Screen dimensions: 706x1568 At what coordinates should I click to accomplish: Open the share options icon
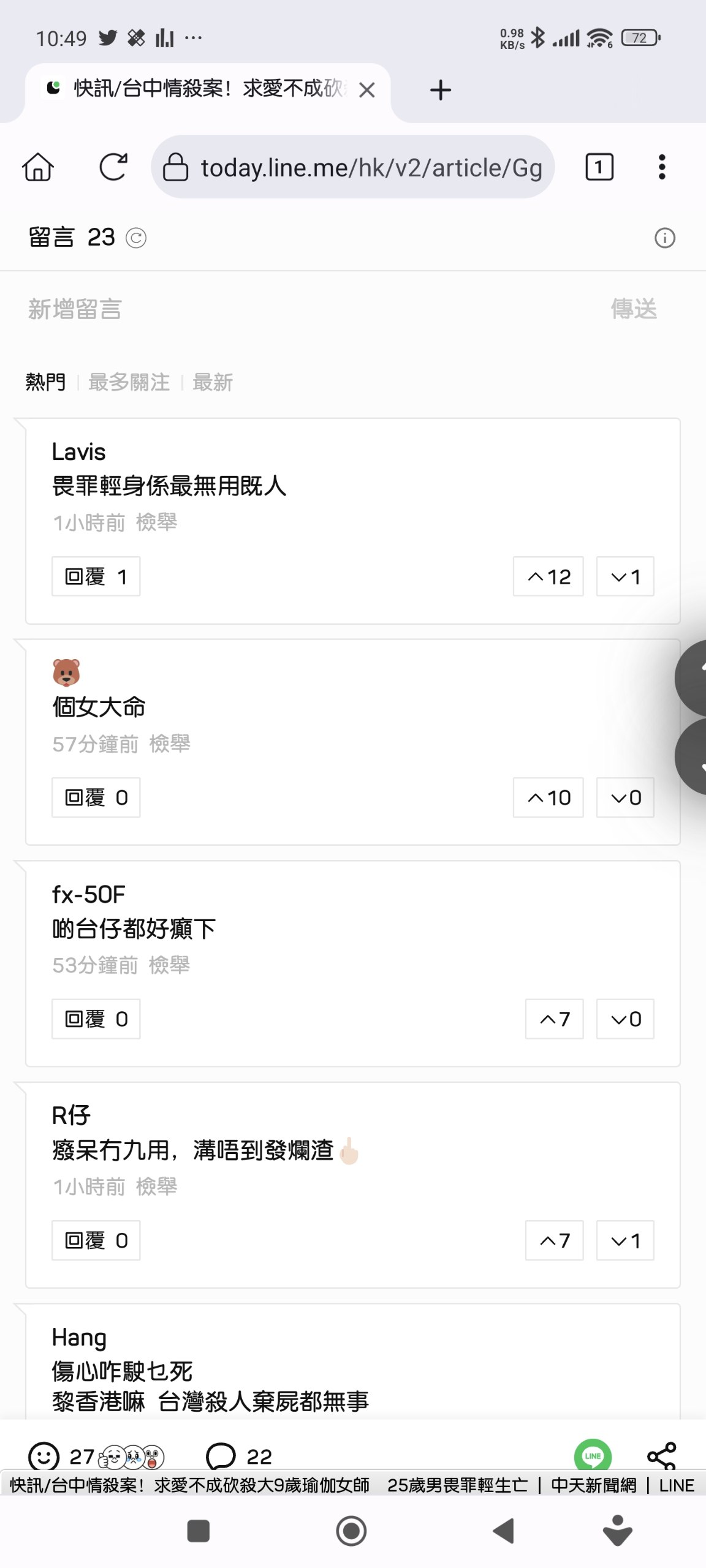click(661, 1455)
